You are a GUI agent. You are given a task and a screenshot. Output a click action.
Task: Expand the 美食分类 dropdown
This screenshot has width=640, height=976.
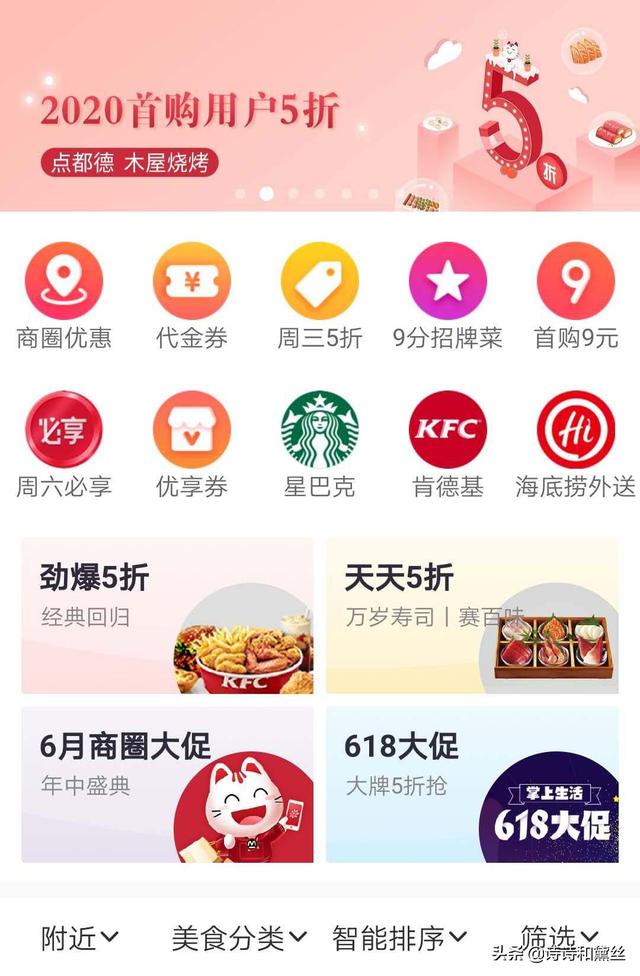point(239,938)
